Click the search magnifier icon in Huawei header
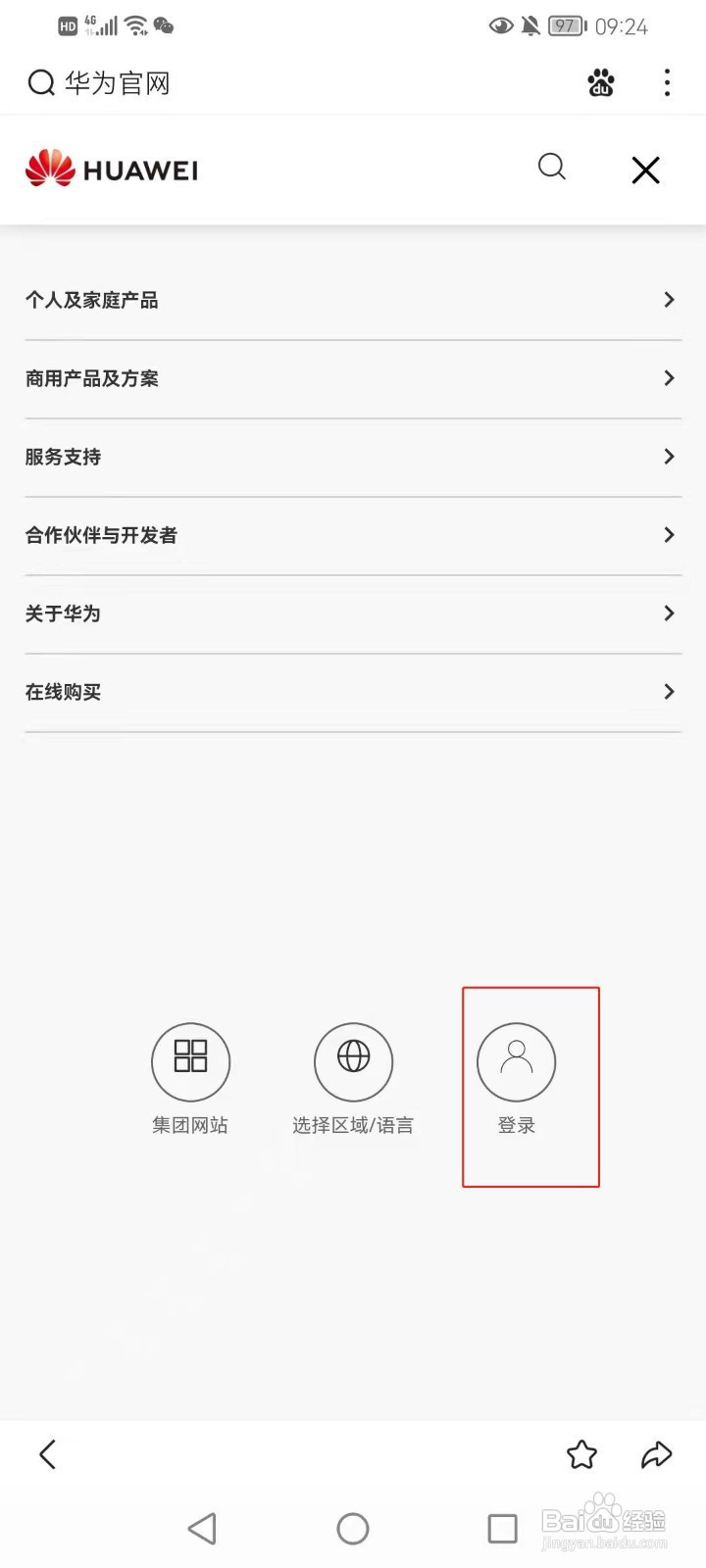Viewport: 706px width, 1568px height. 551,168
